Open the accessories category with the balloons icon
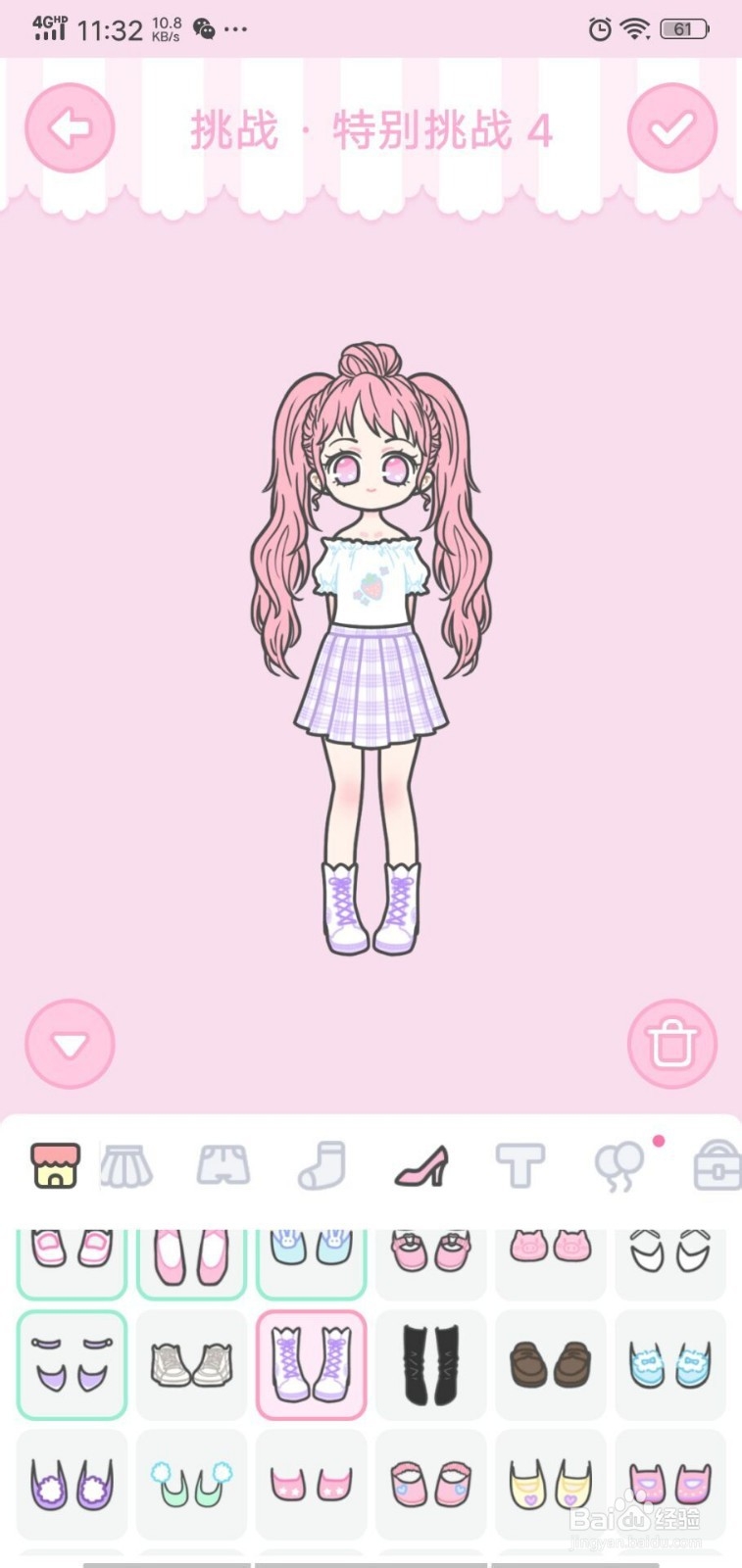 pyautogui.click(x=620, y=1166)
